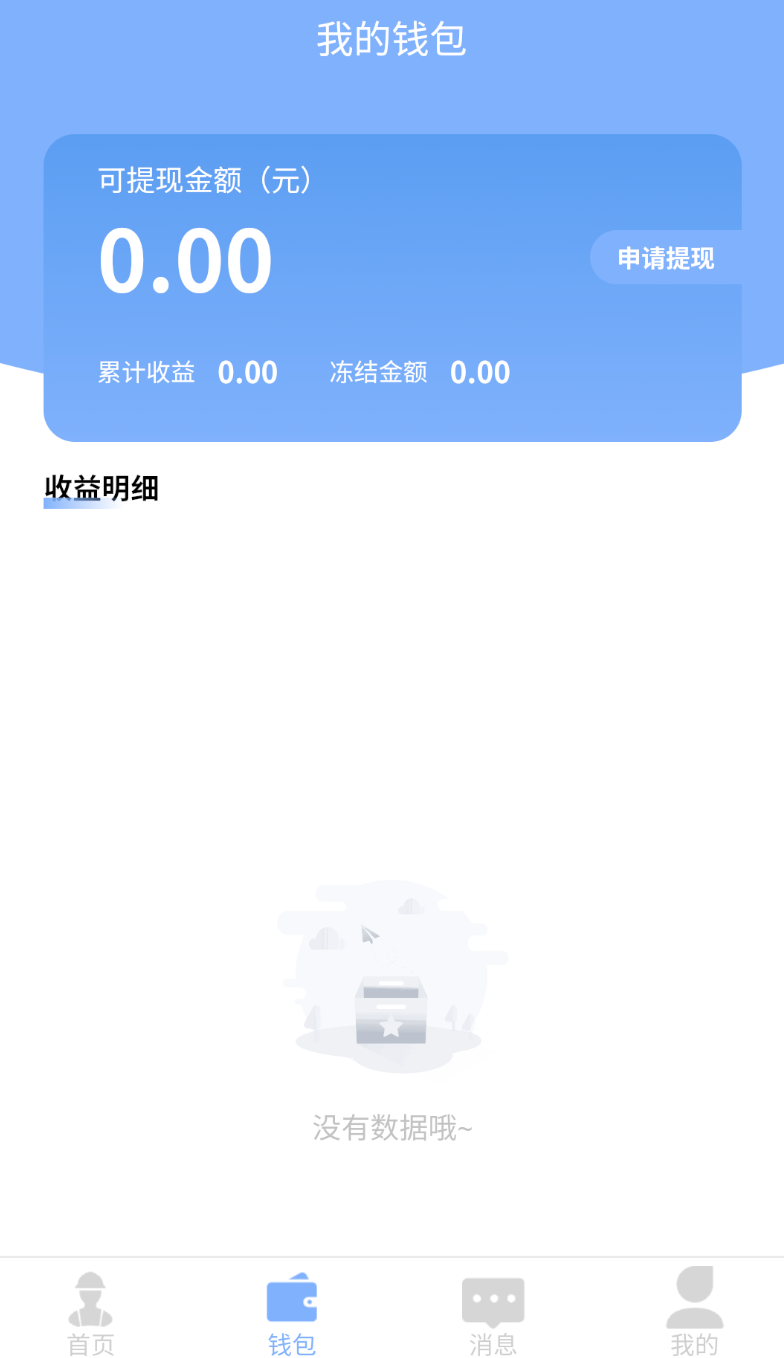Select the 累计收益 earnings label
Screen dimensions: 784x1358
pyautogui.click(x=146, y=372)
